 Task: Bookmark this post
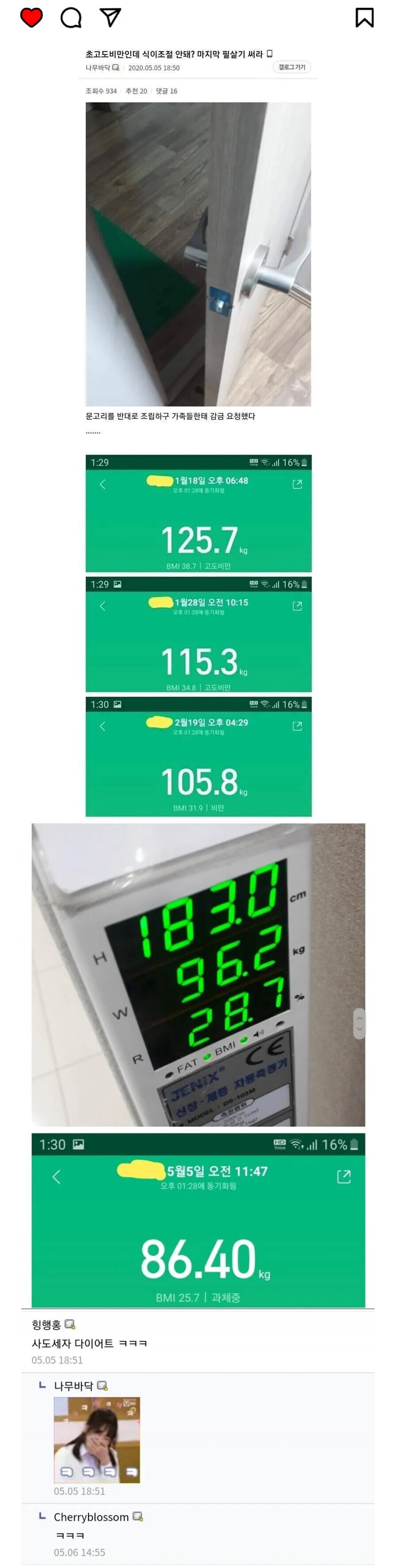(364, 18)
